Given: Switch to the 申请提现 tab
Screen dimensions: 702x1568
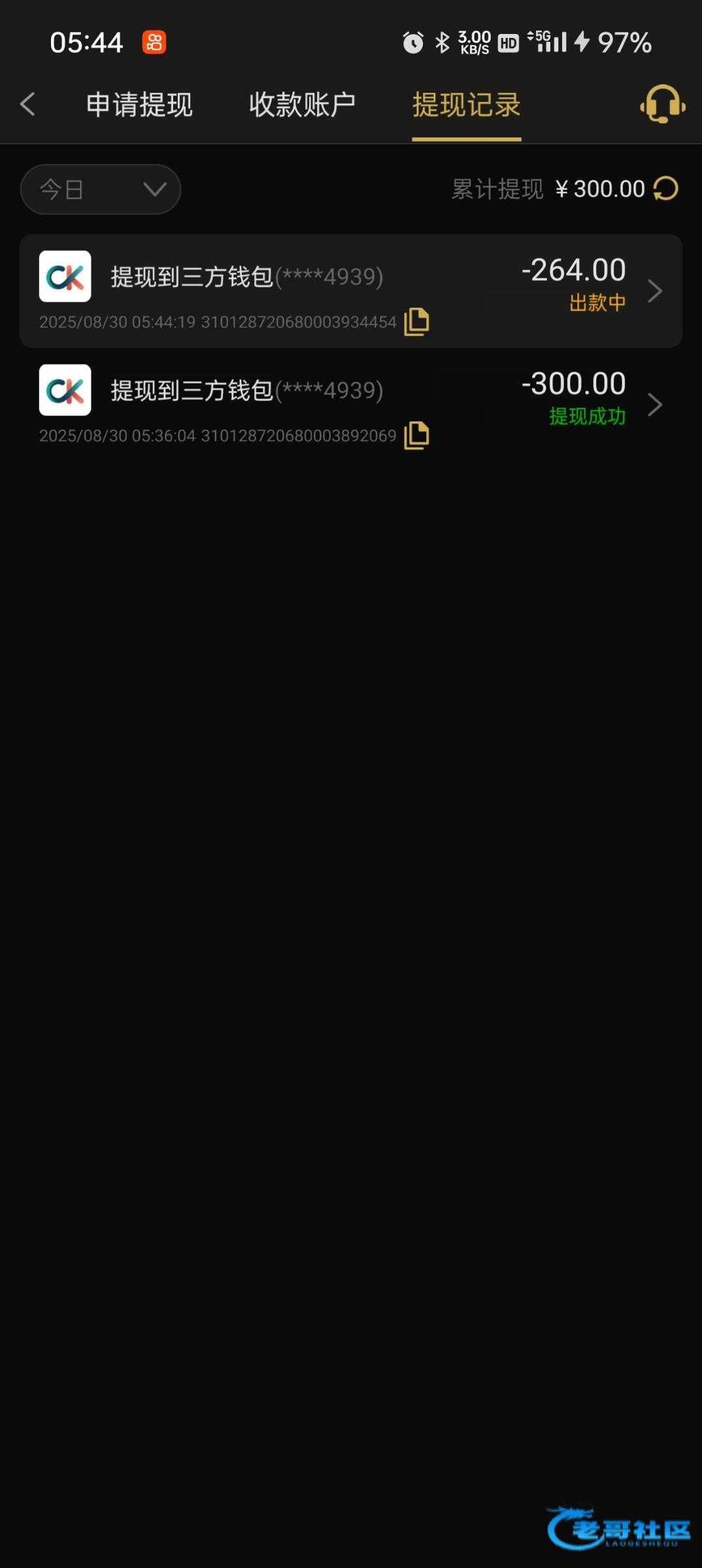Looking at the screenshot, I should tap(139, 105).
